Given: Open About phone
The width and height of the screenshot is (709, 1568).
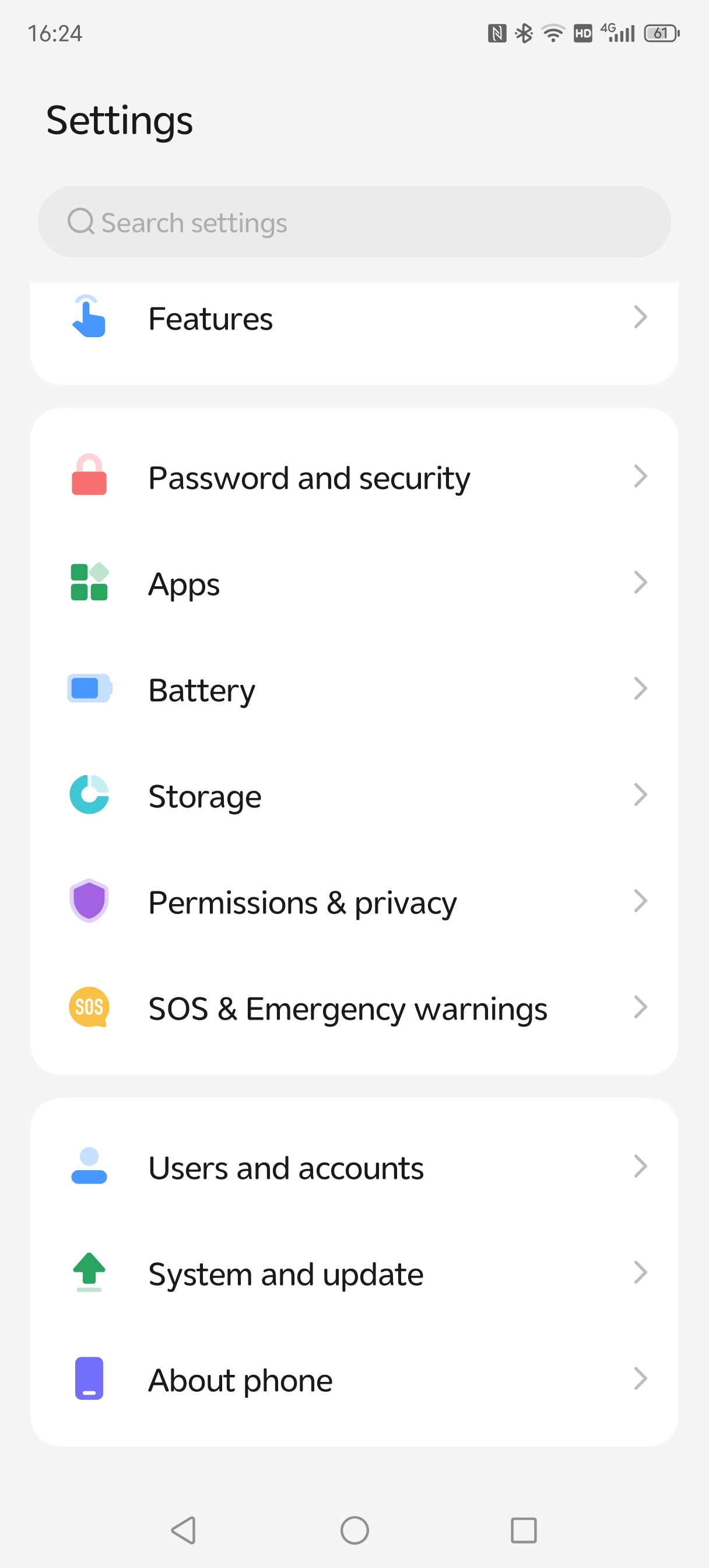Looking at the screenshot, I should [x=354, y=1380].
